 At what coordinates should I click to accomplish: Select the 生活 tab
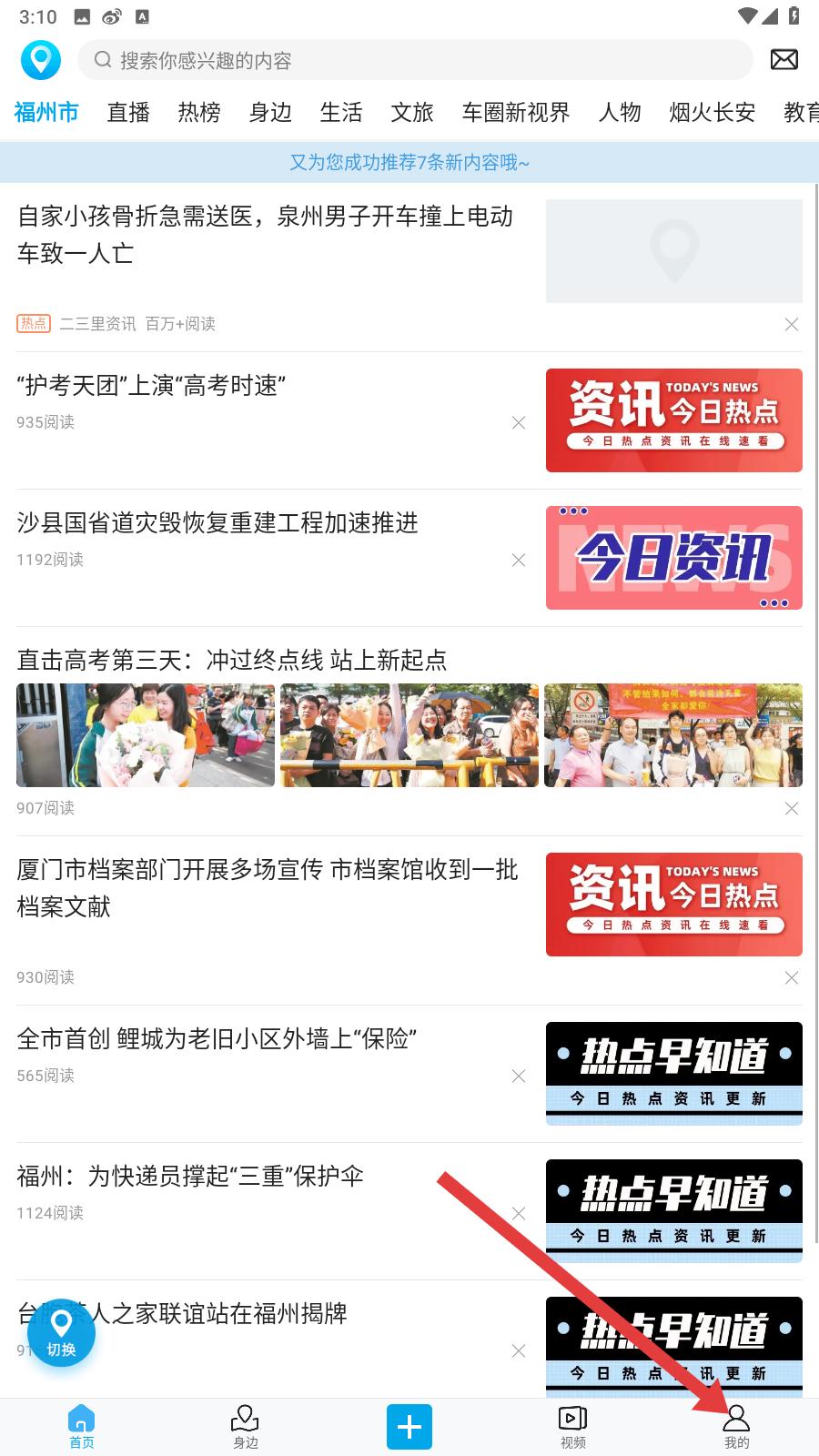341,112
